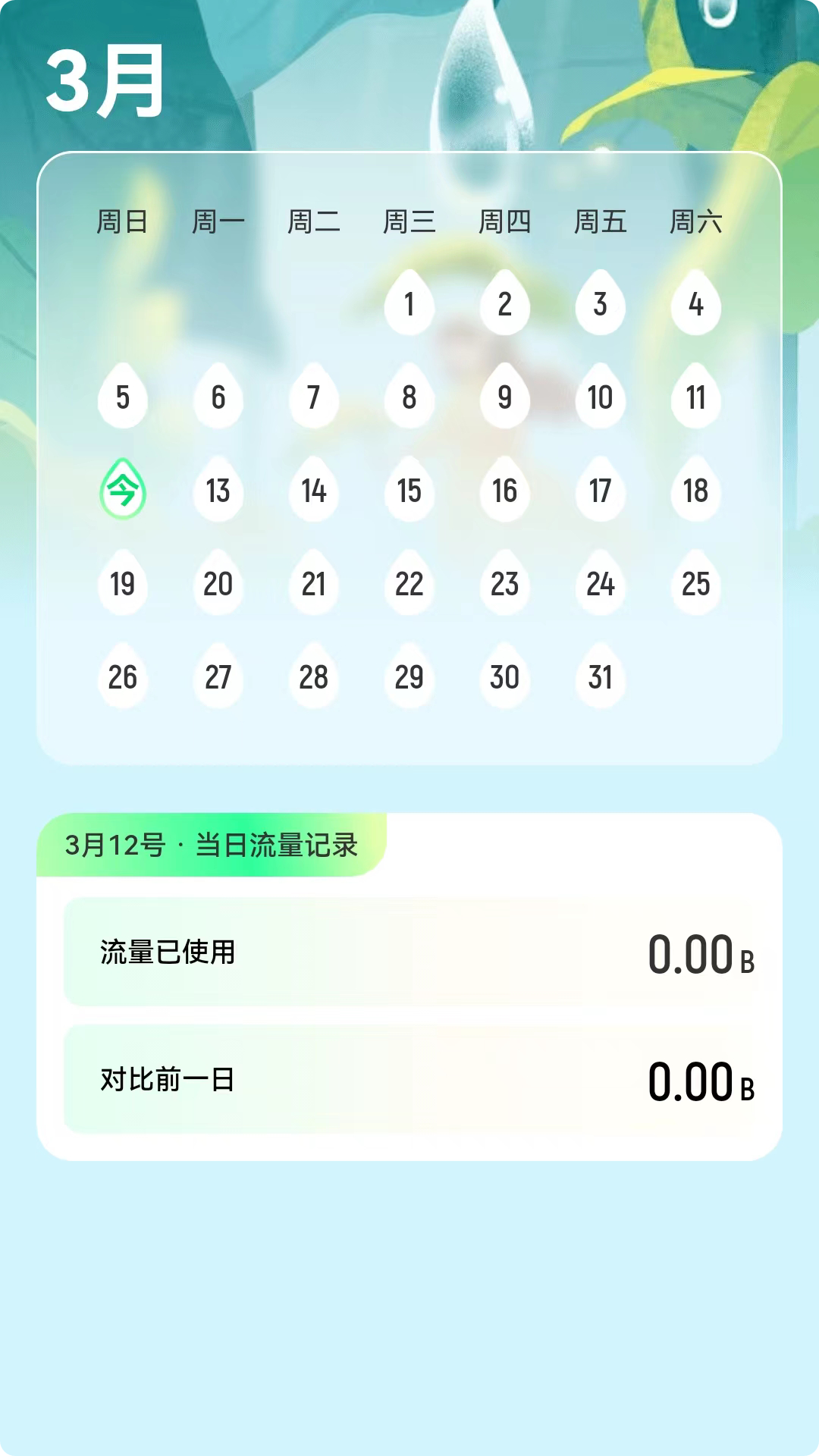
Task: Select March 26 in the calendar
Action: [123, 676]
